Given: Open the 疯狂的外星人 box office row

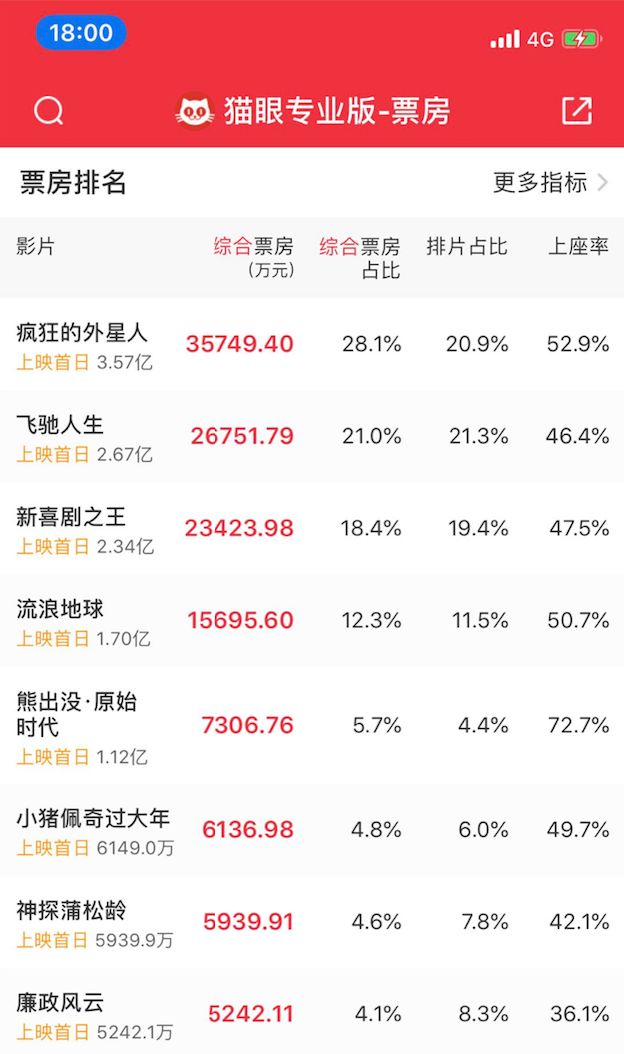Looking at the screenshot, I should pyautogui.click(x=312, y=345).
